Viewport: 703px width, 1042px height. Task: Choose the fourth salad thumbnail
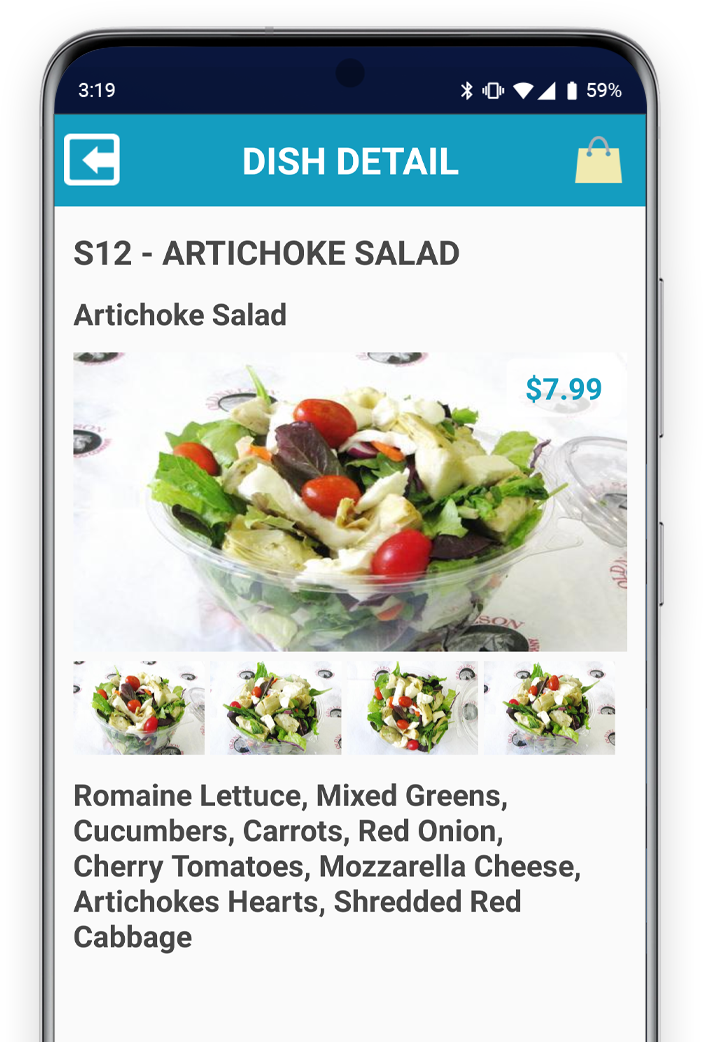[549, 708]
